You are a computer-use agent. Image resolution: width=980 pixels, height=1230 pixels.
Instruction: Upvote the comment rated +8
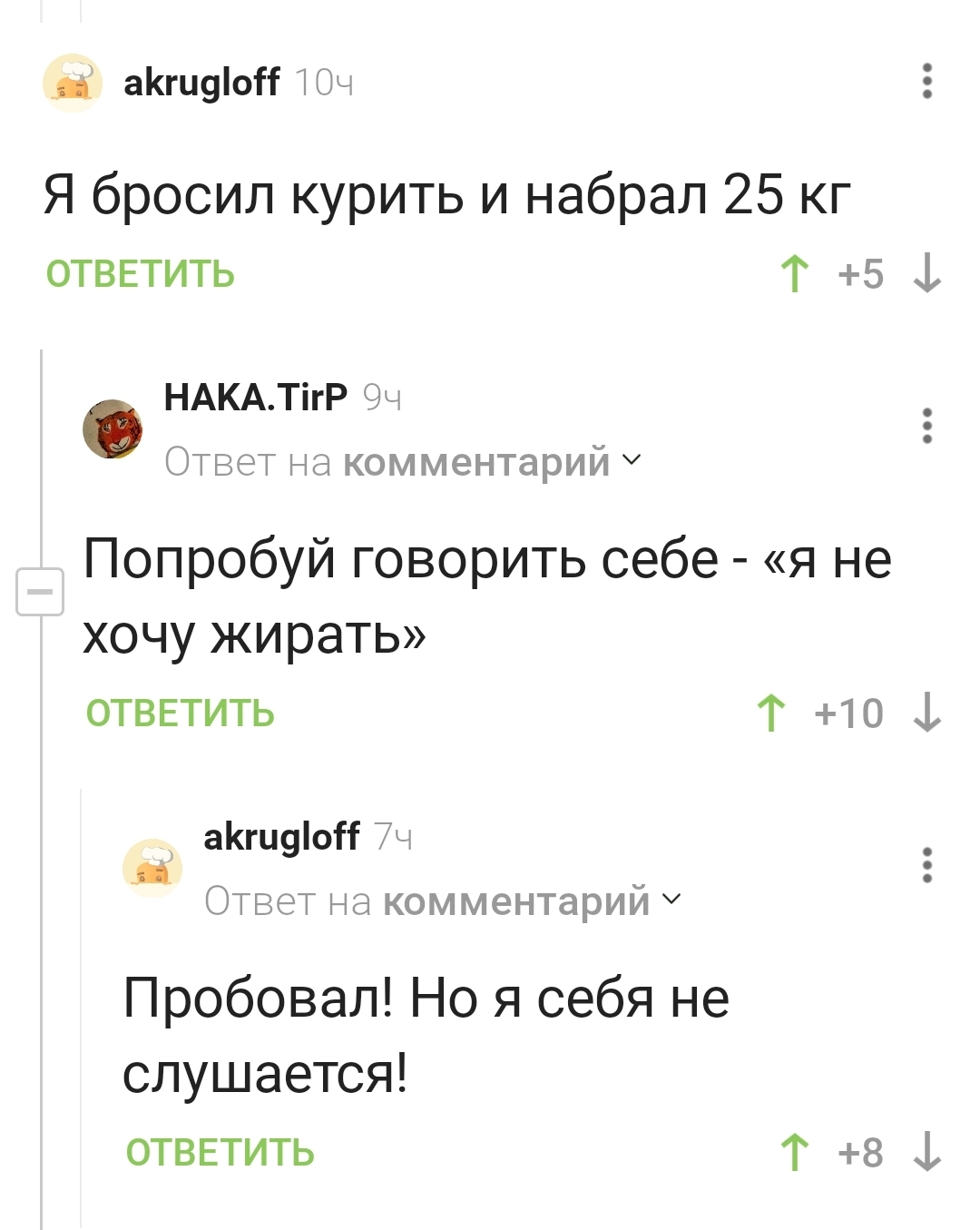point(795,1153)
